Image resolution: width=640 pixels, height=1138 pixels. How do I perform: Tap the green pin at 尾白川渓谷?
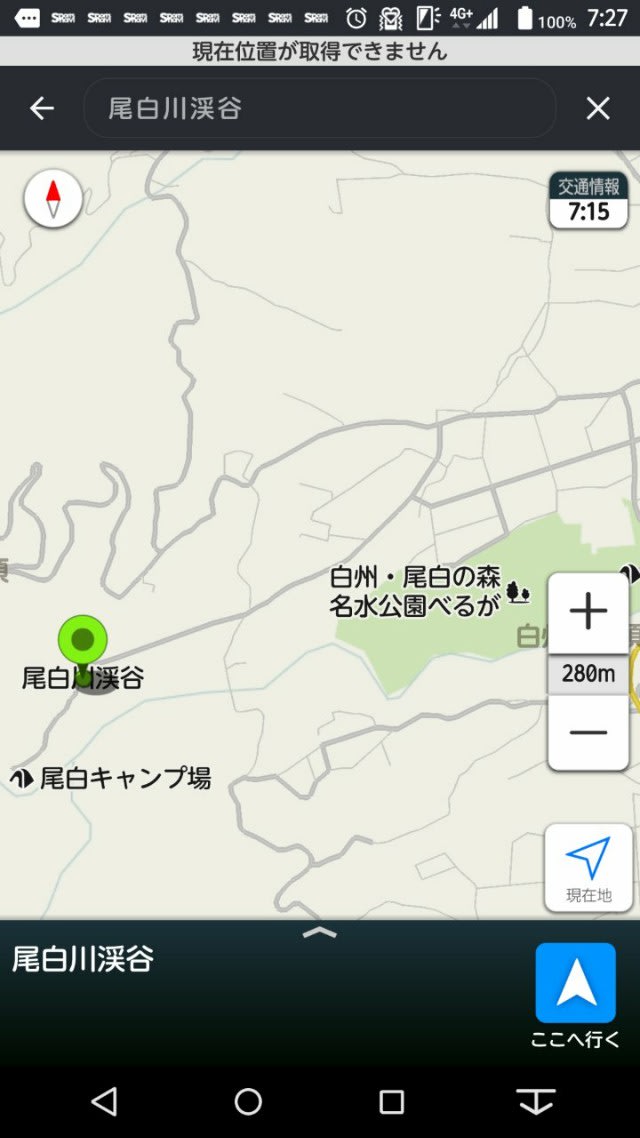pos(83,642)
